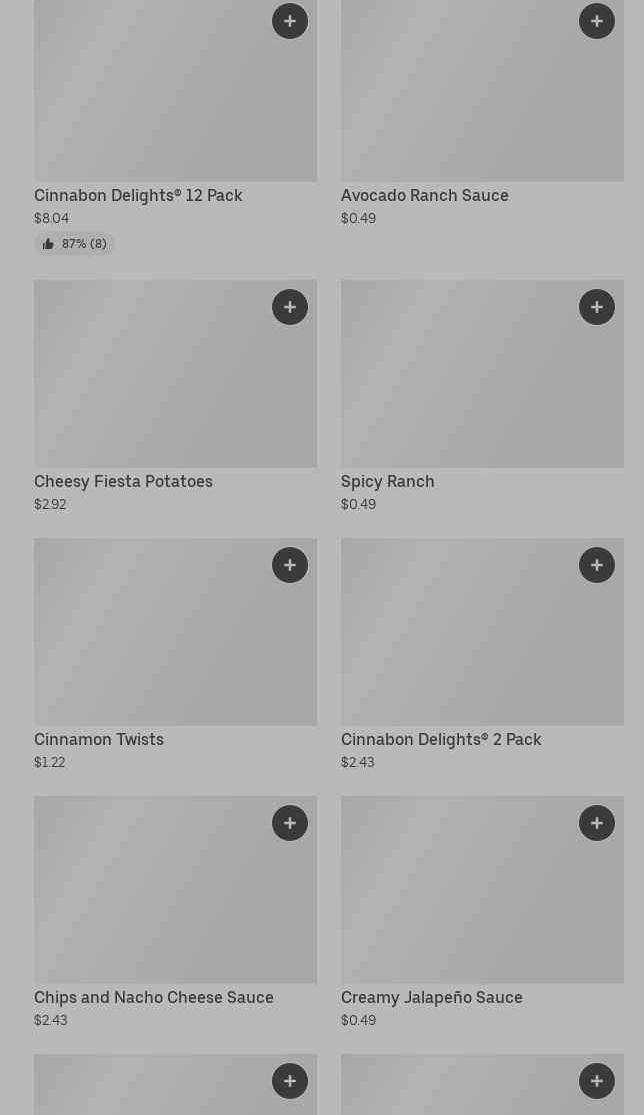Add Spicy Ranch to the cart
The height and width of the screenshot is (1115, 644).
597,307
